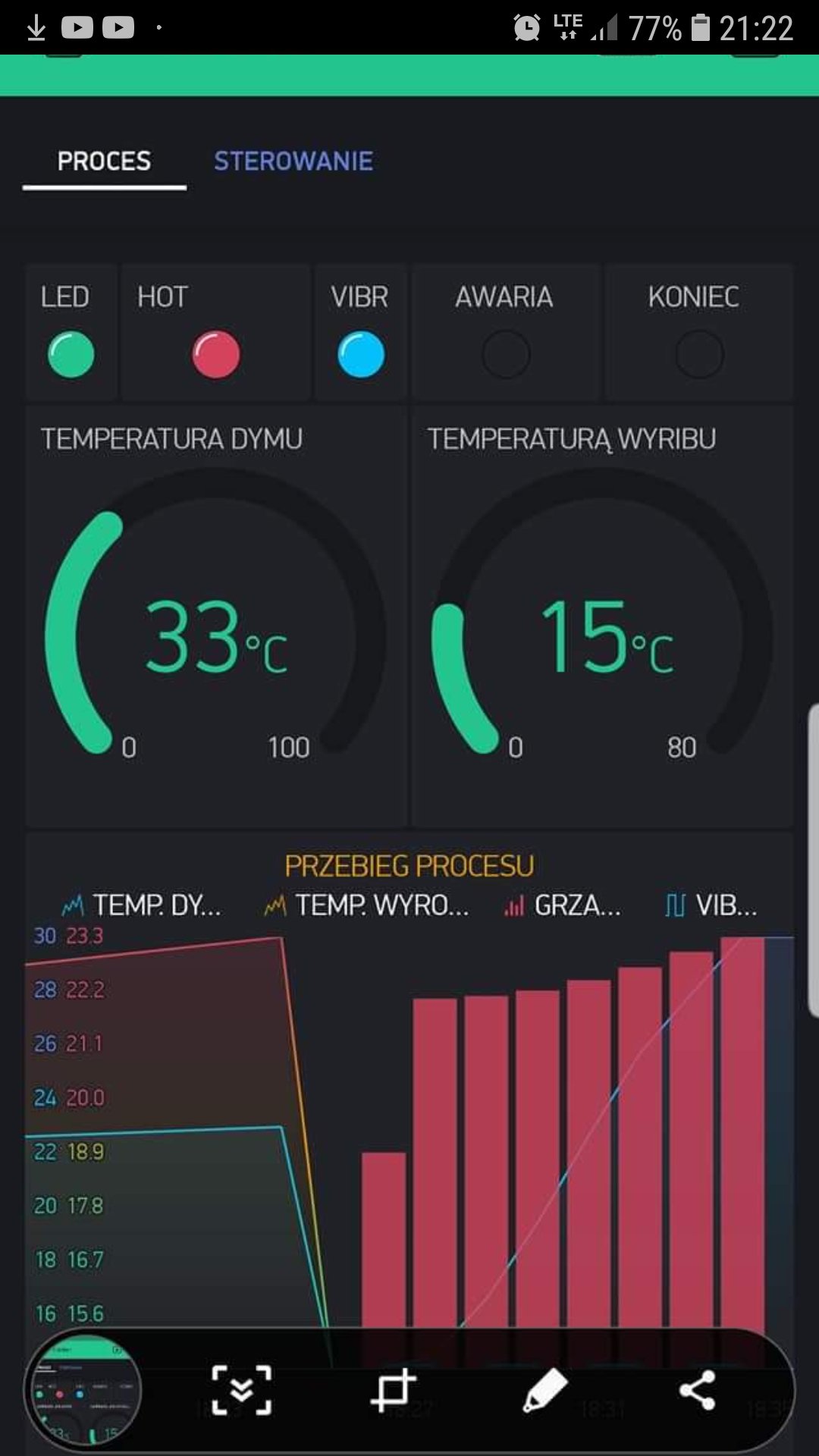The image size is (819, 1456).
Task: Open the screenshot thumbnail preview
Action: coord(83,1390)
